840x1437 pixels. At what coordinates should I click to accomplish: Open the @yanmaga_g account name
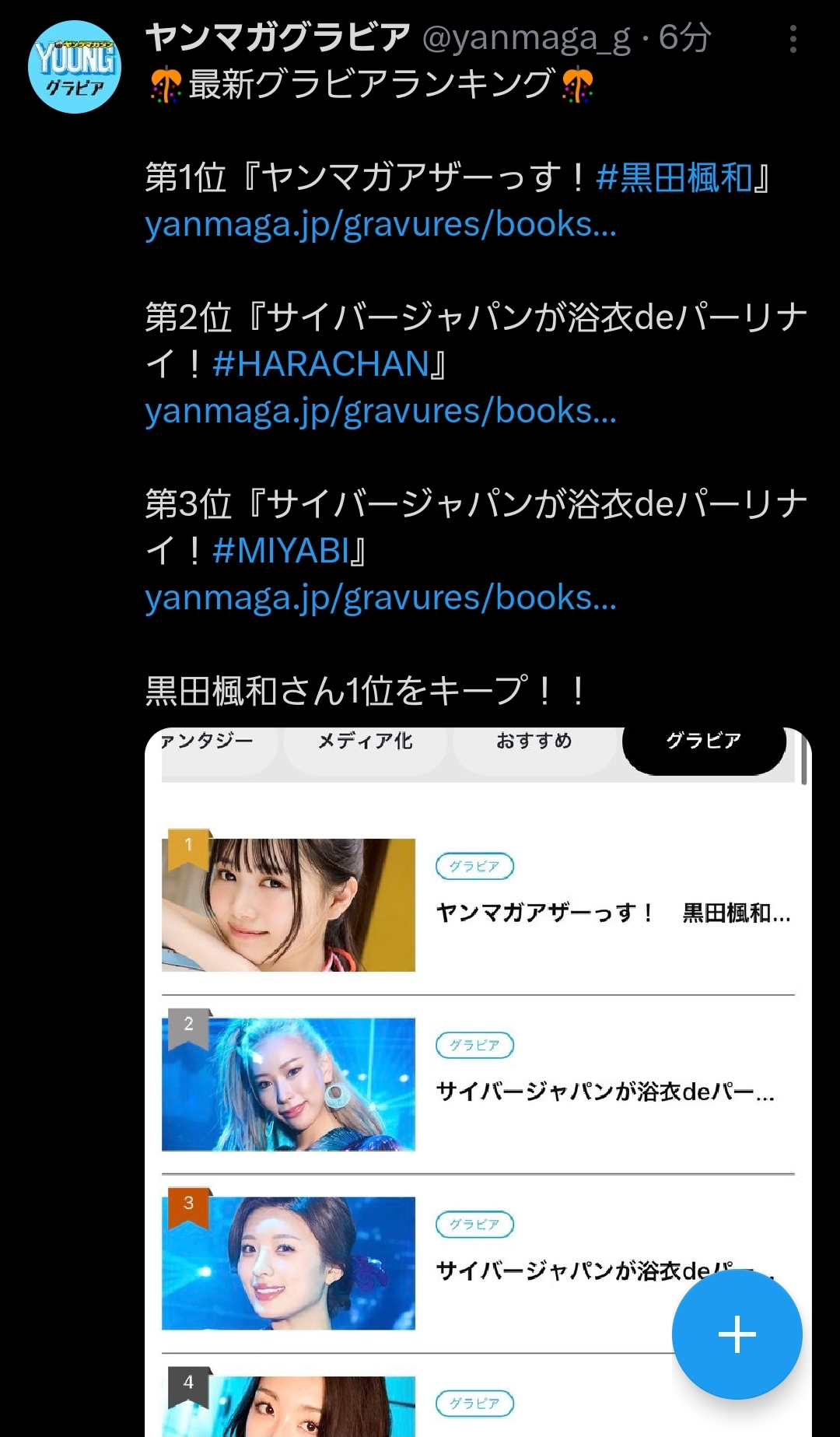[x=527, y=37]
